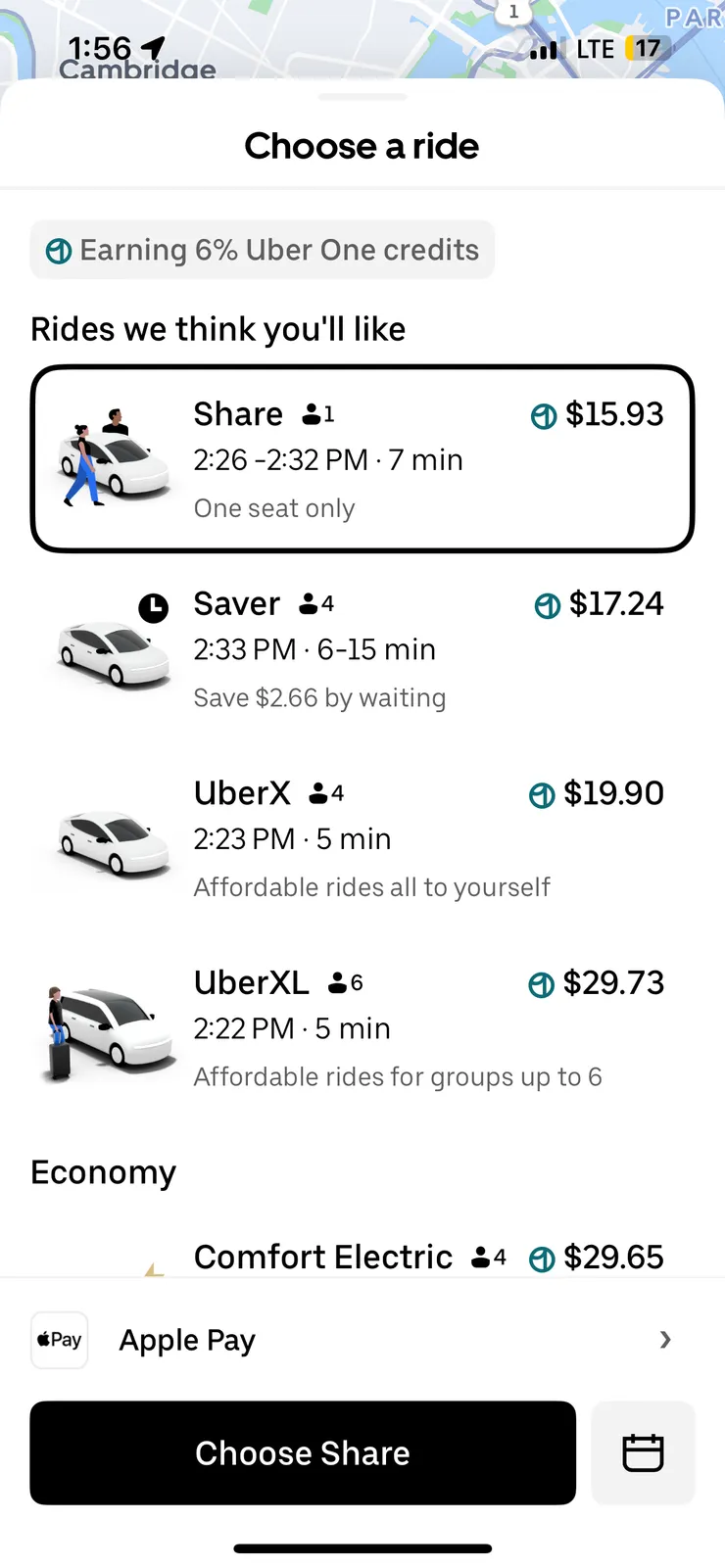Screen dimensions: 725x1568
Task: Tap the Uber One icon next to $15.93
Action: point(545,415)
